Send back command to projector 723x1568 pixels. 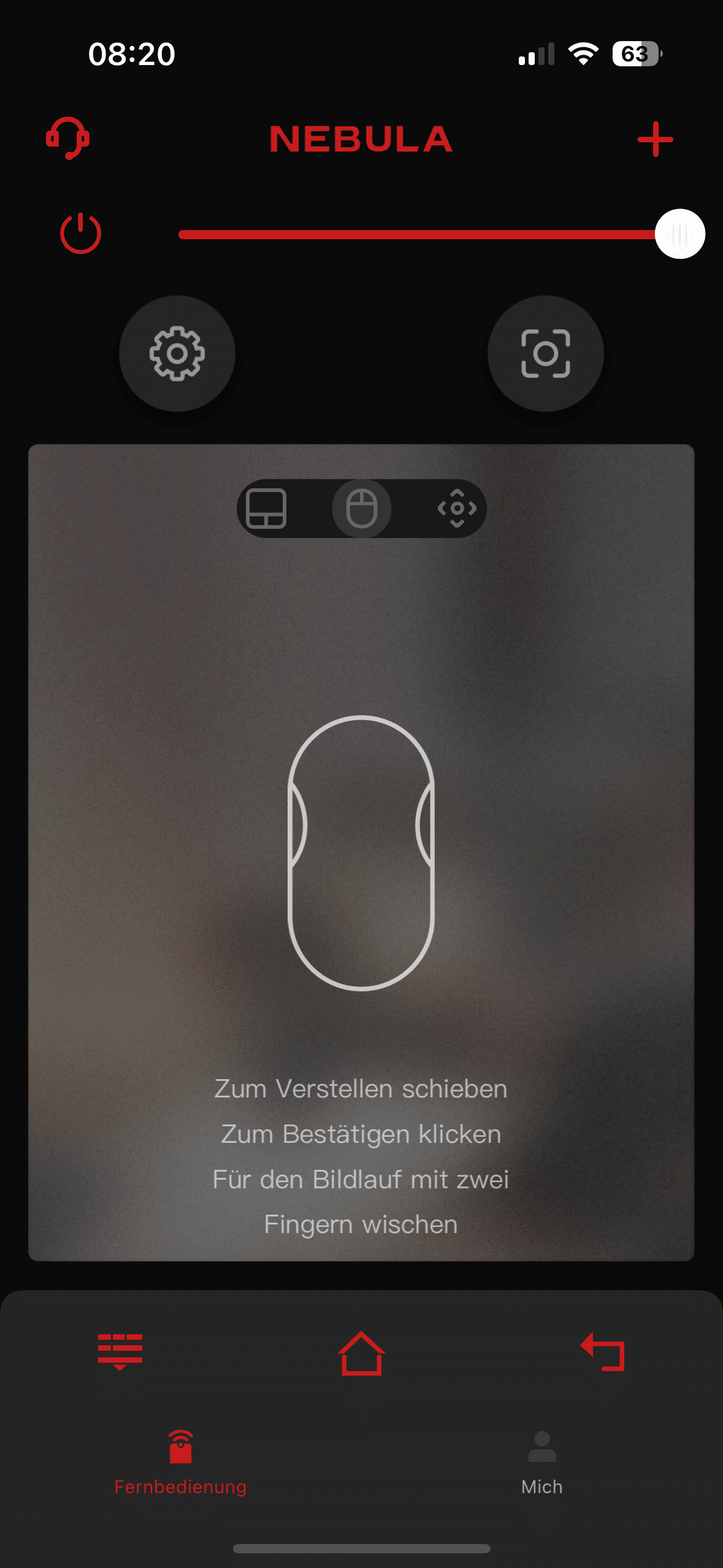603,1351
